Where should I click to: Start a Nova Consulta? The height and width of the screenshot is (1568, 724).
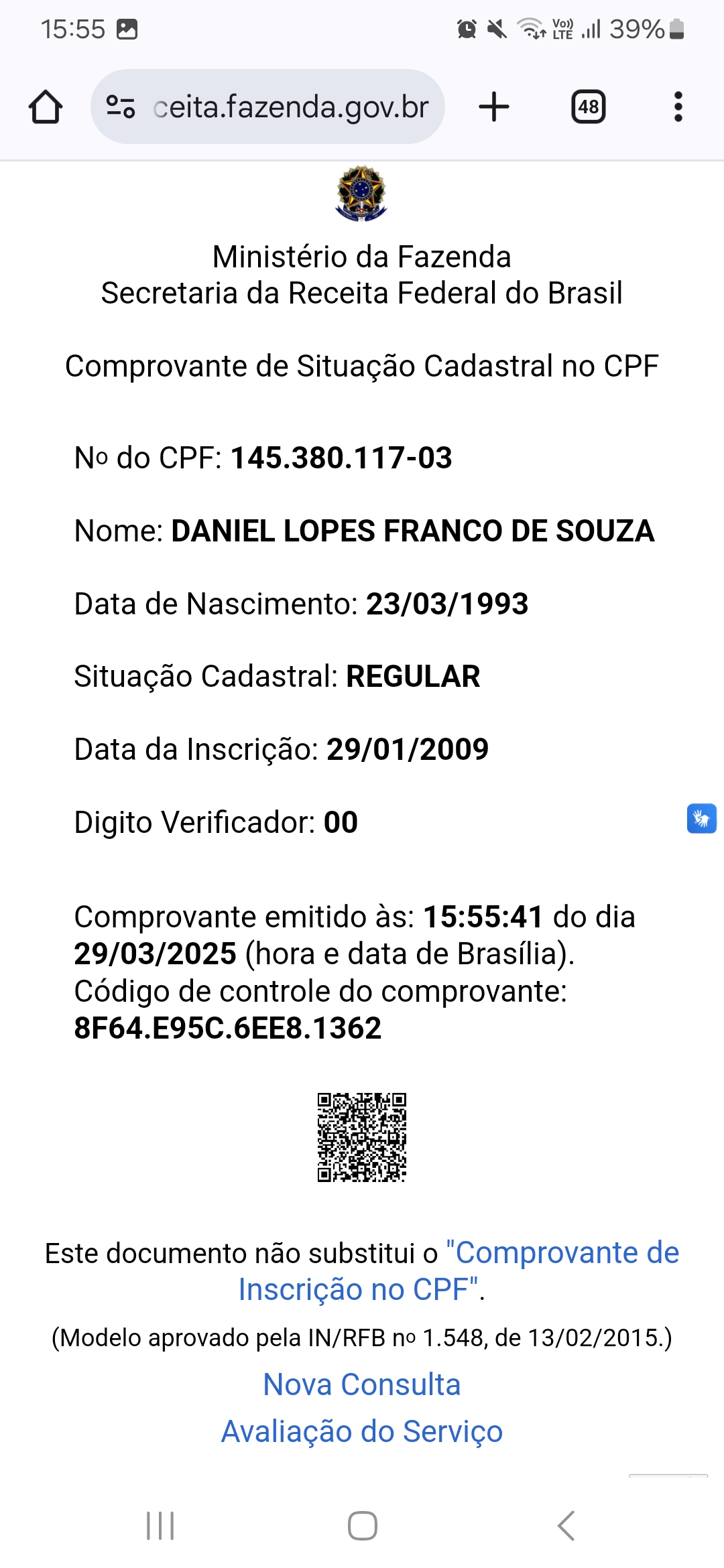click(361, 1384)
